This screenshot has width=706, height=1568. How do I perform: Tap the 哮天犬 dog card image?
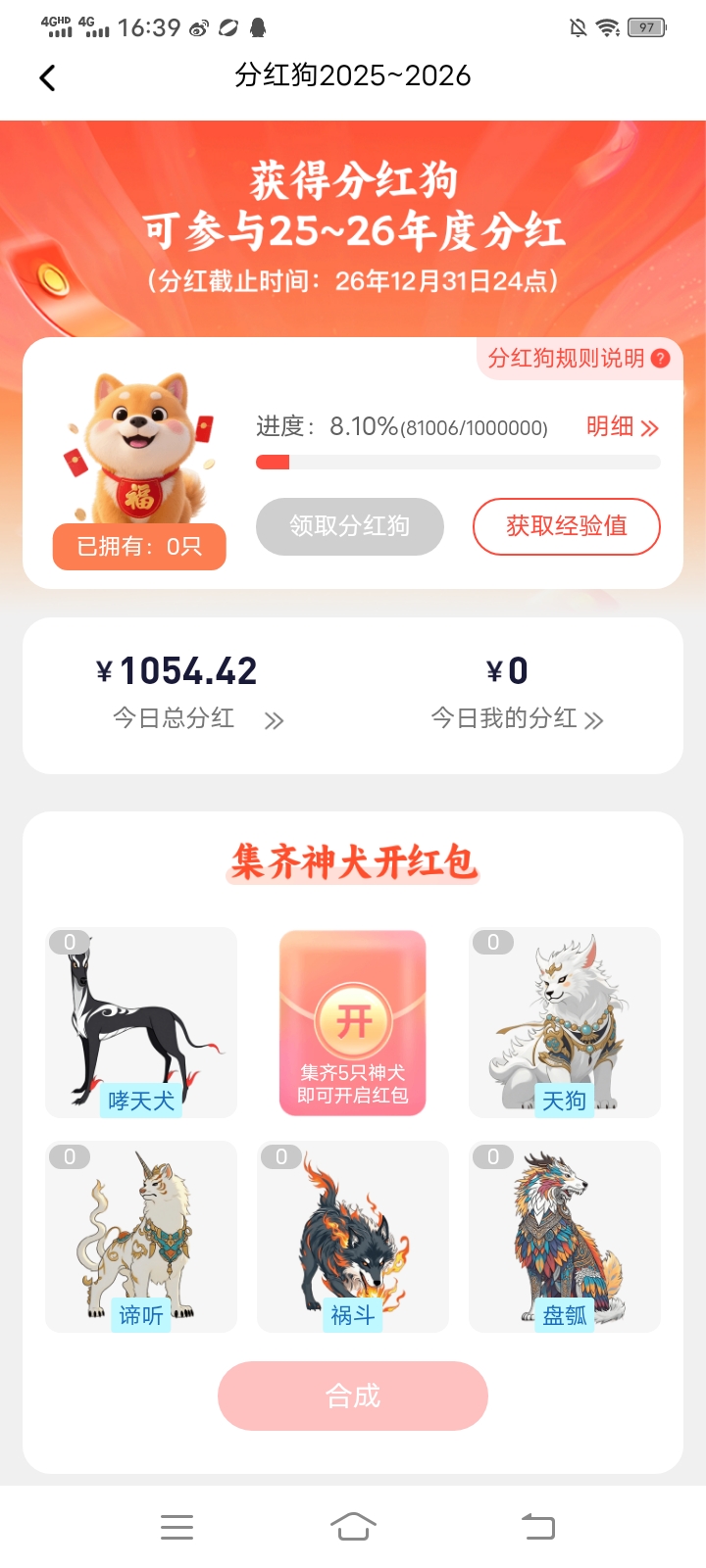[140, 1014]
